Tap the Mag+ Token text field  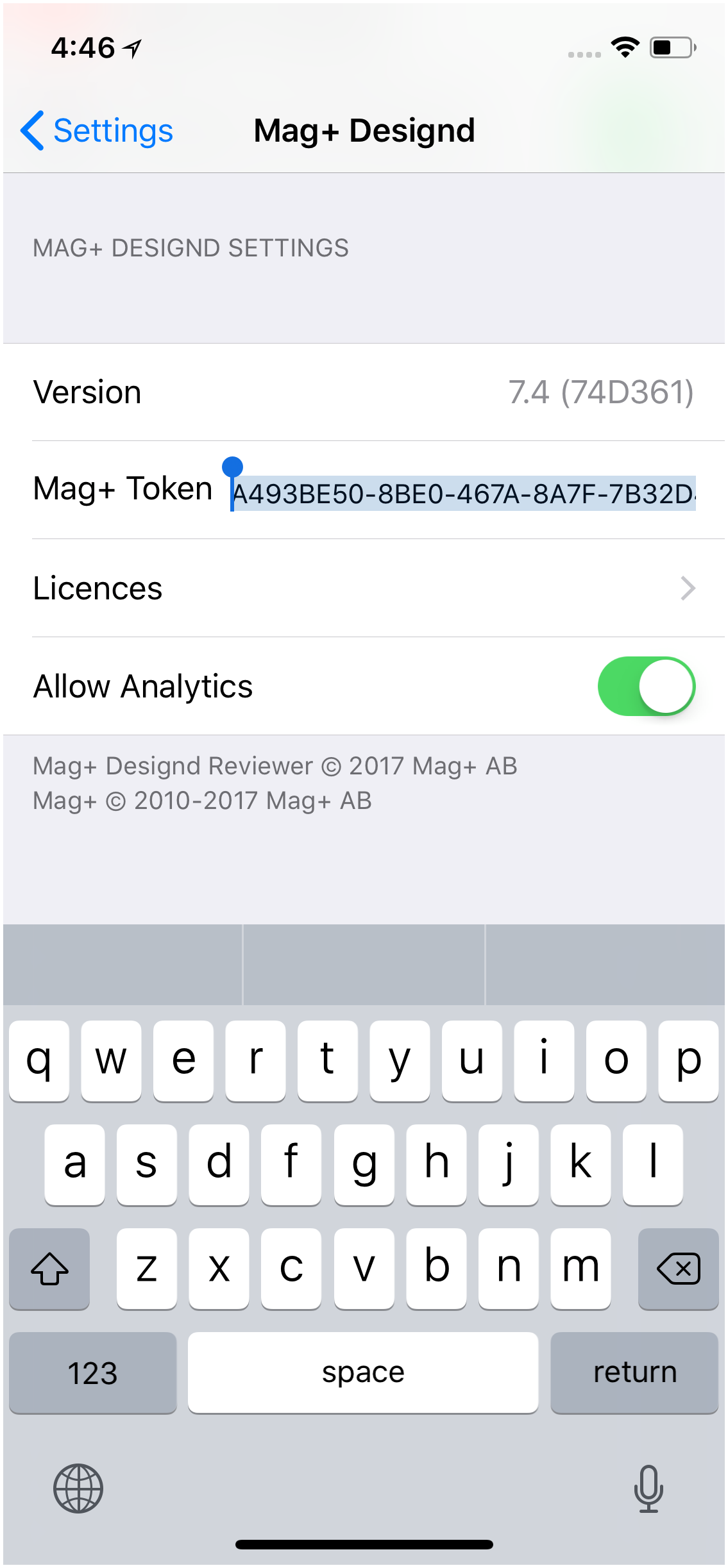tap(463, 493)
